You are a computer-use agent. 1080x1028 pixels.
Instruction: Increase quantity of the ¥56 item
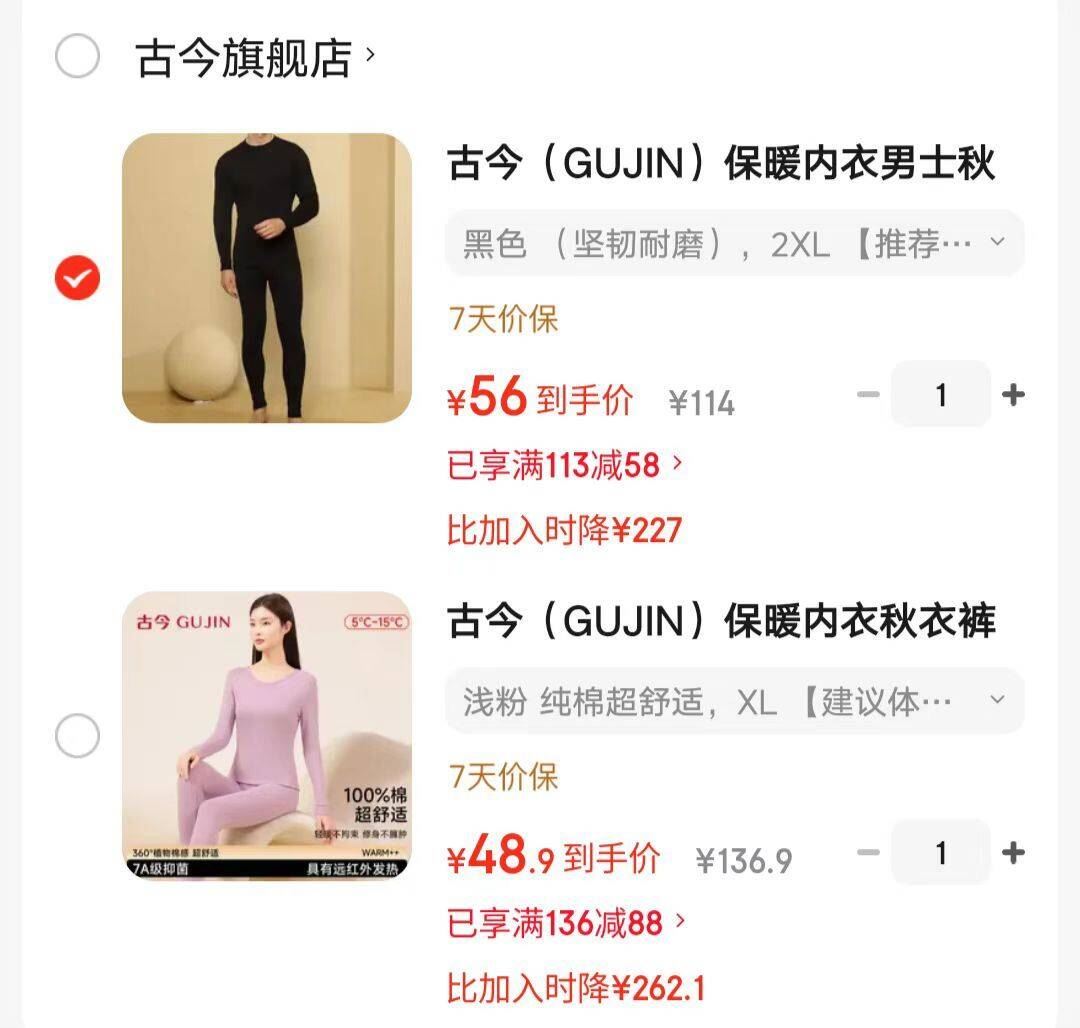(1013, 395)
